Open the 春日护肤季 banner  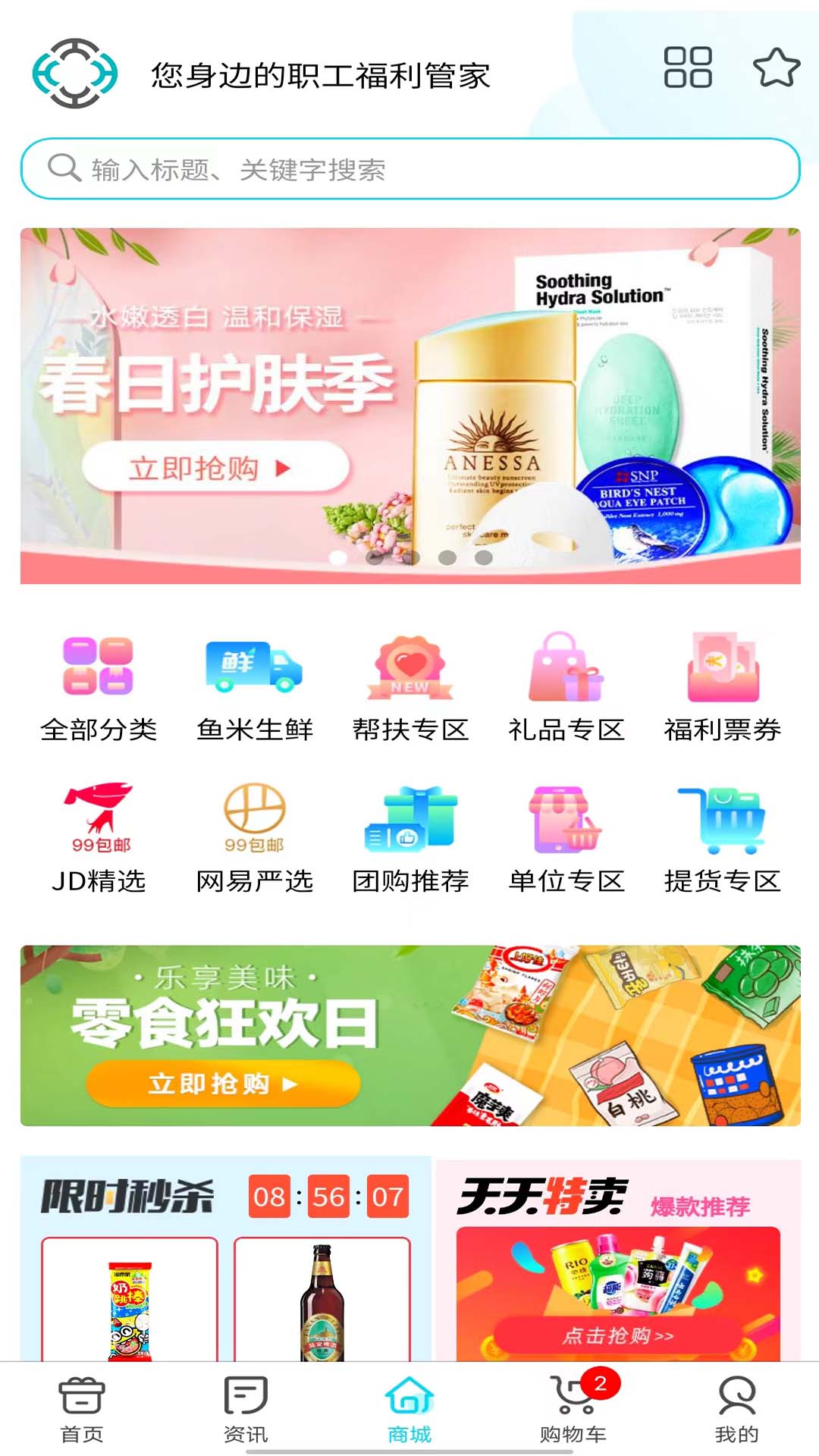click(x=409, y=406)
